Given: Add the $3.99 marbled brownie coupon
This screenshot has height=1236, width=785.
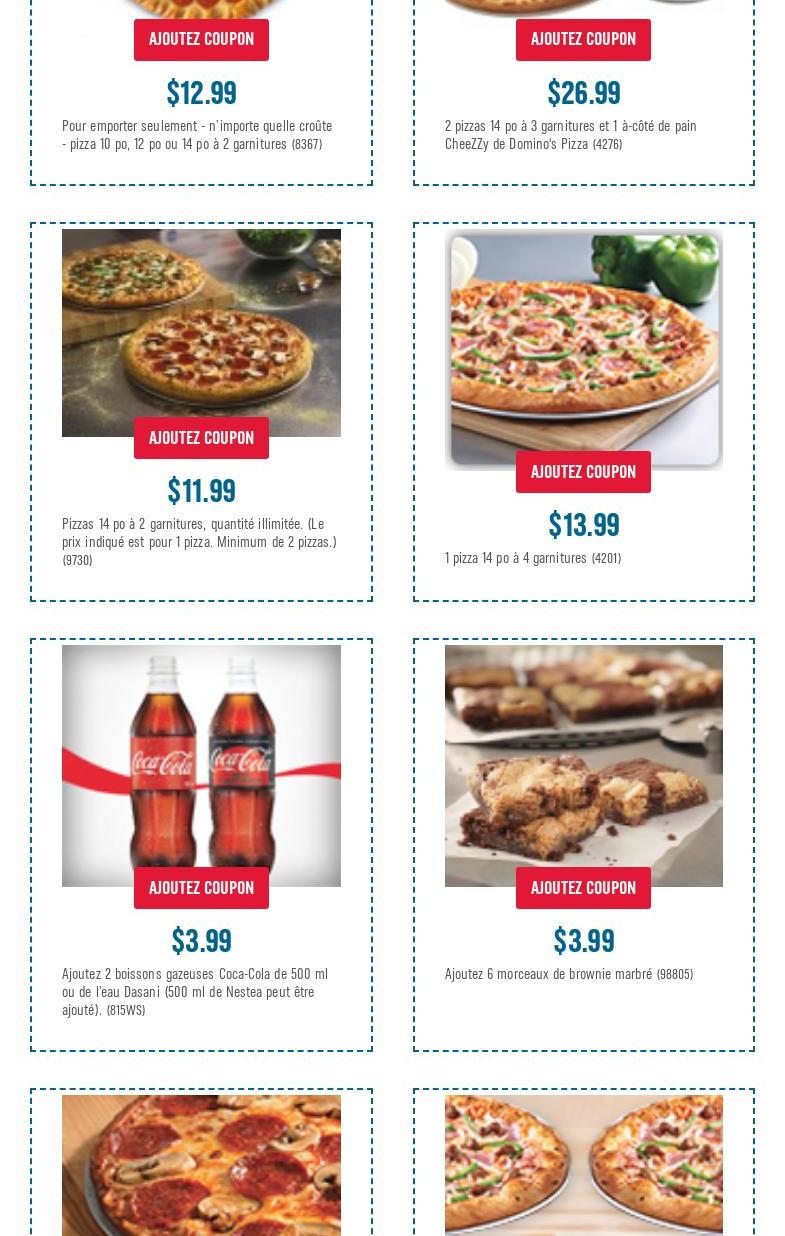Looking at the screenshot, I should (x=583, y=888).
